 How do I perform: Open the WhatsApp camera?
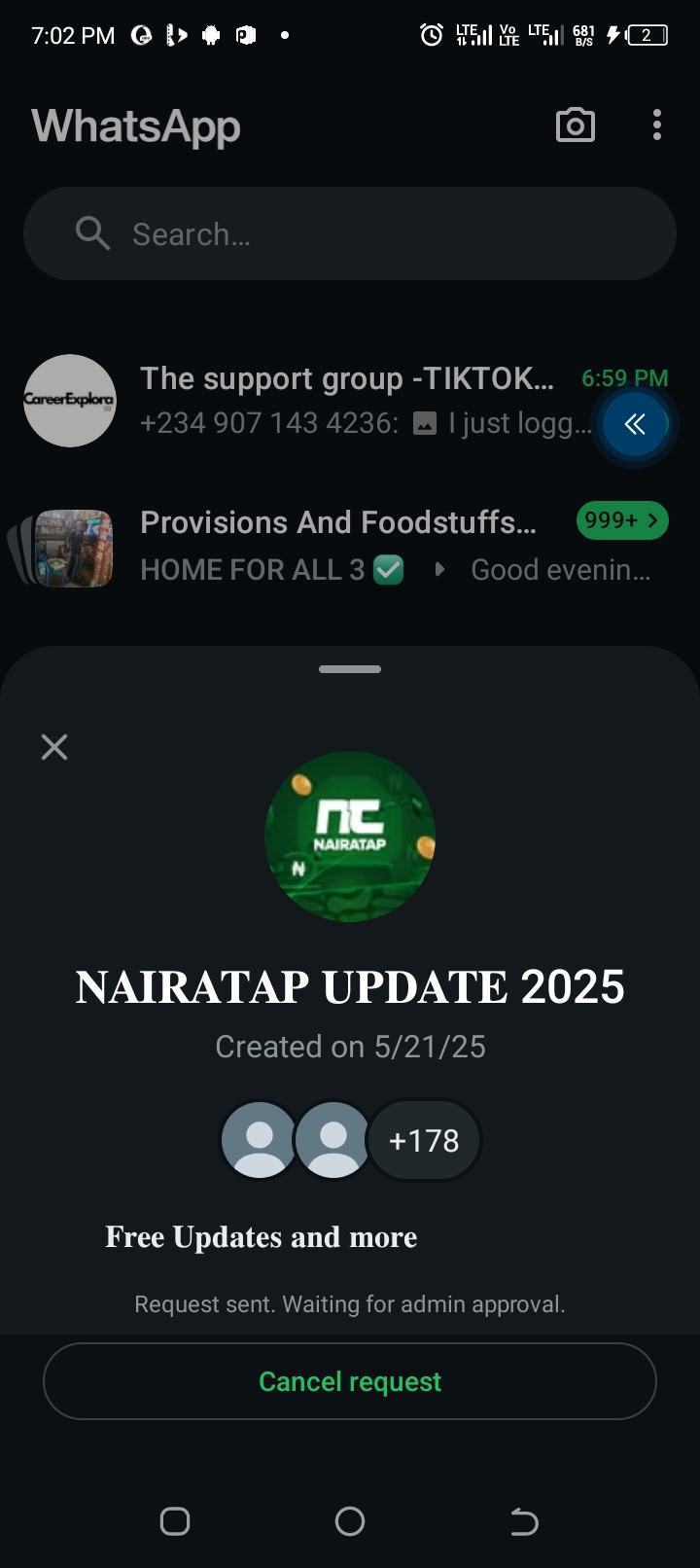click(575, 125)
